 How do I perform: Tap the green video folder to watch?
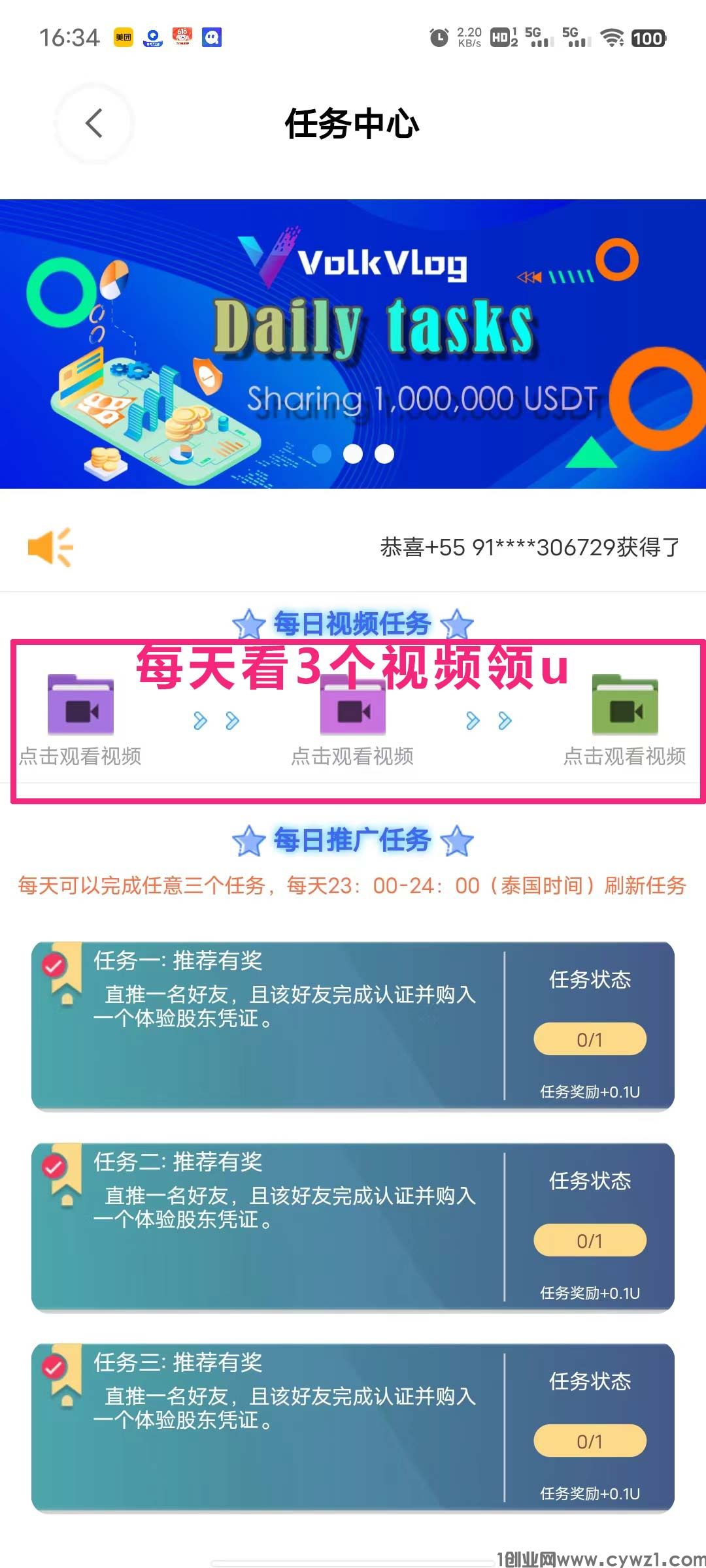click(x=624, y=707)
